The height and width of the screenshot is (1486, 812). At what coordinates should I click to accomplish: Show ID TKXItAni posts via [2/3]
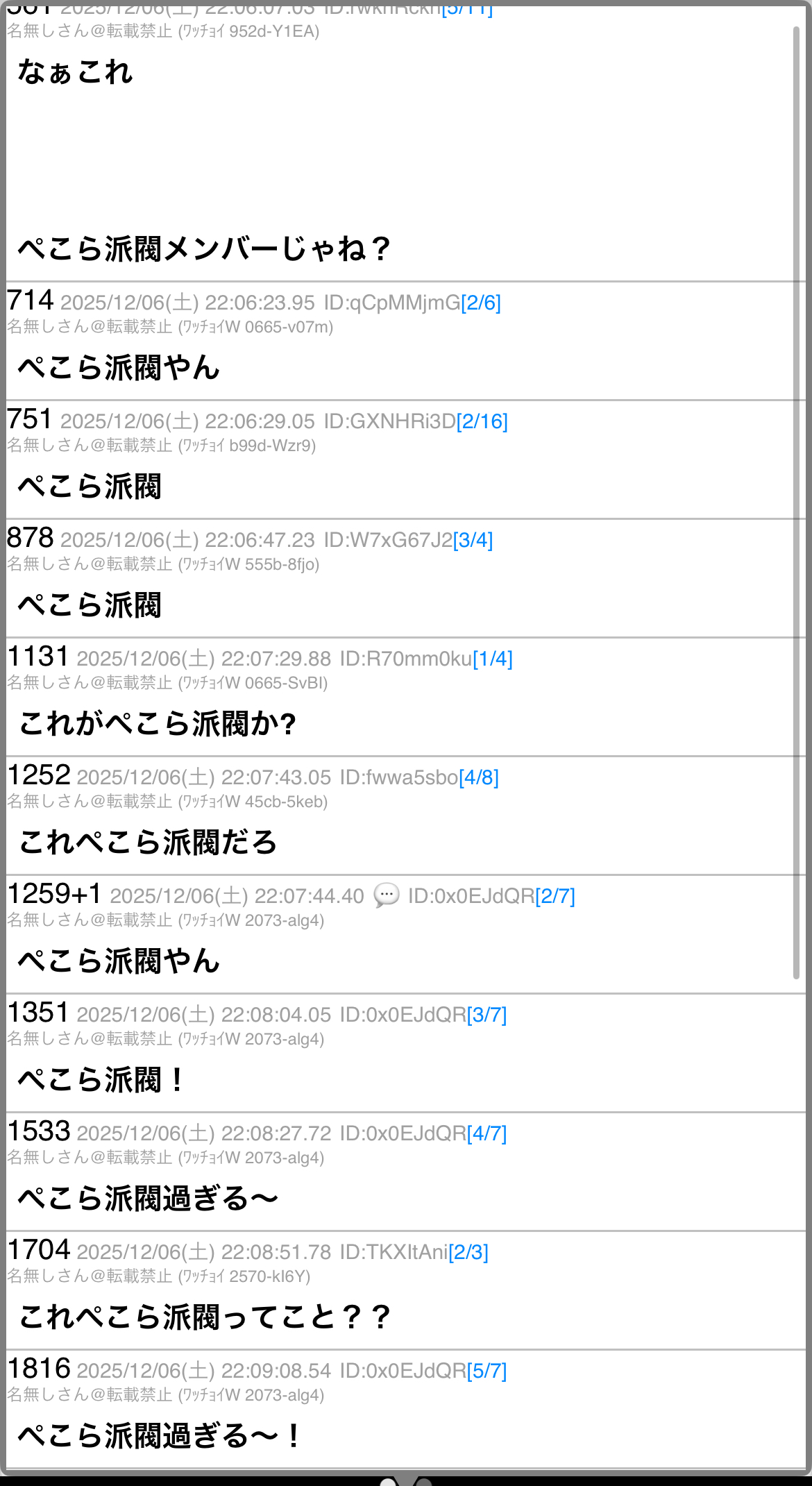(468, 1253)
